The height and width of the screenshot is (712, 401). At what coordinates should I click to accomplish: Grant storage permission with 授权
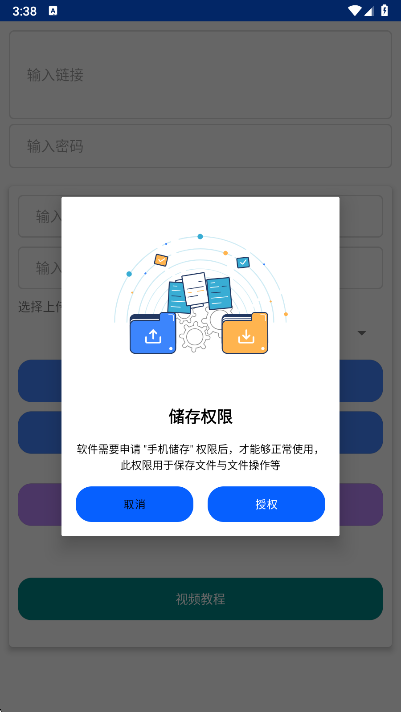click(266, 504)
